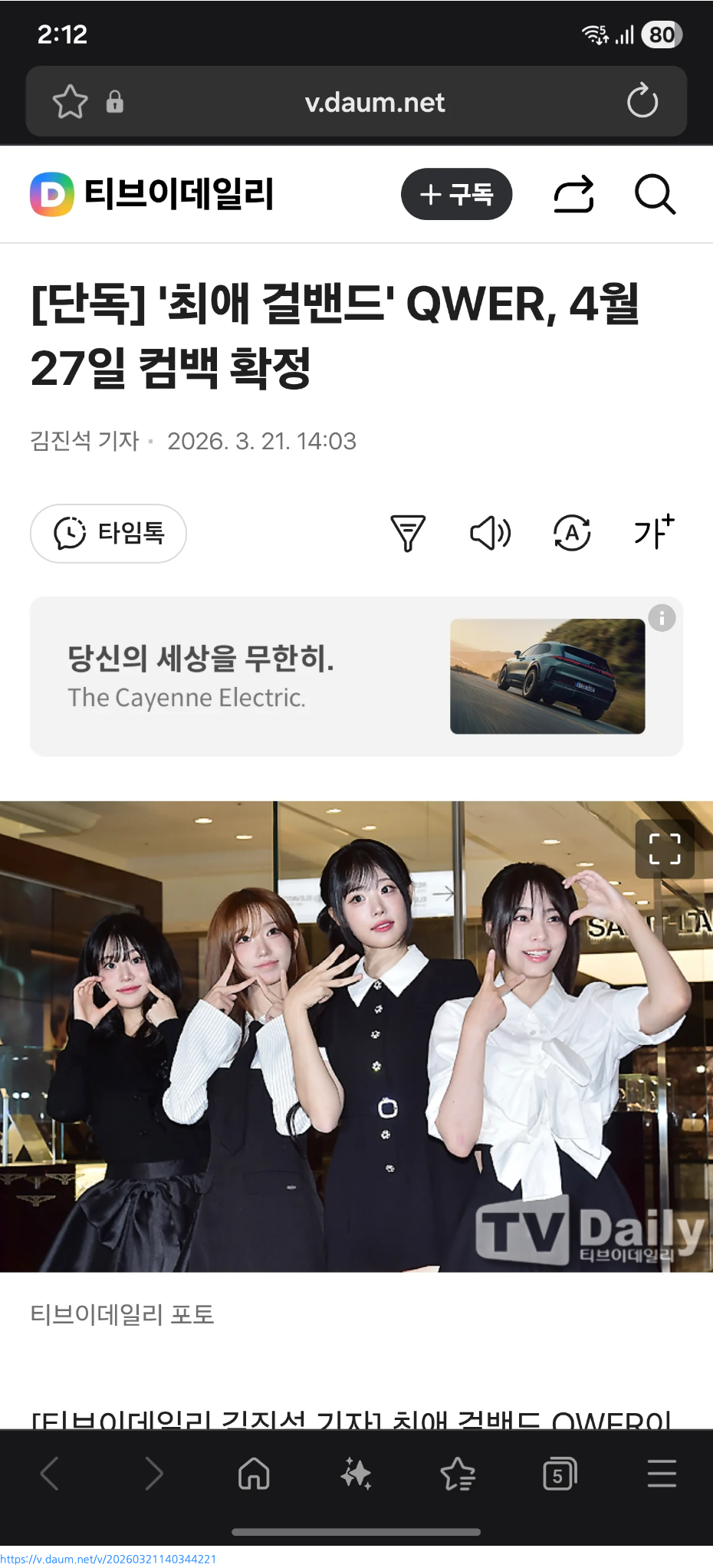Viewport: 713px width, 1568px height.
Task: Adjust the font size with 가+ icon
Action: pos(653,531)
